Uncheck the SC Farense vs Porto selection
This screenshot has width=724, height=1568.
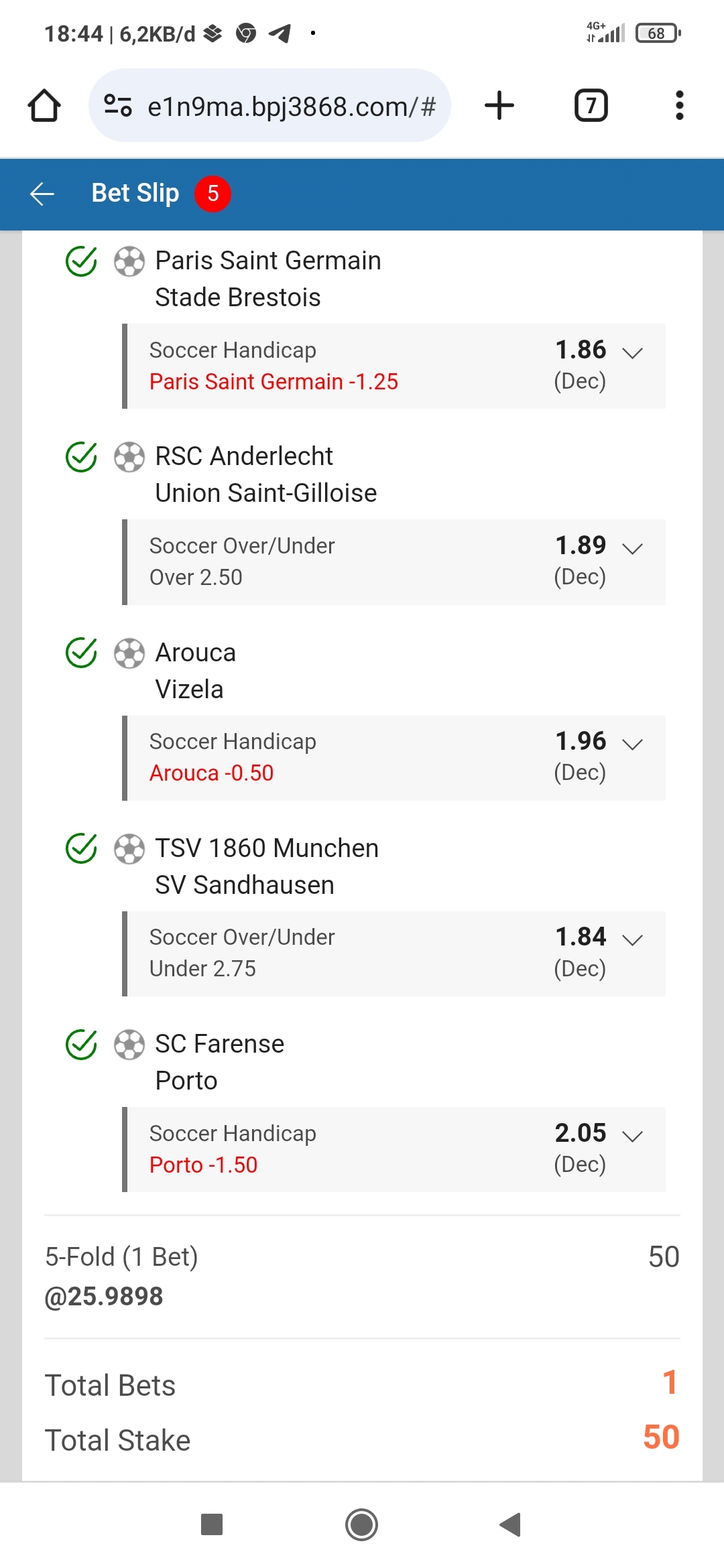pos(81,1044)
